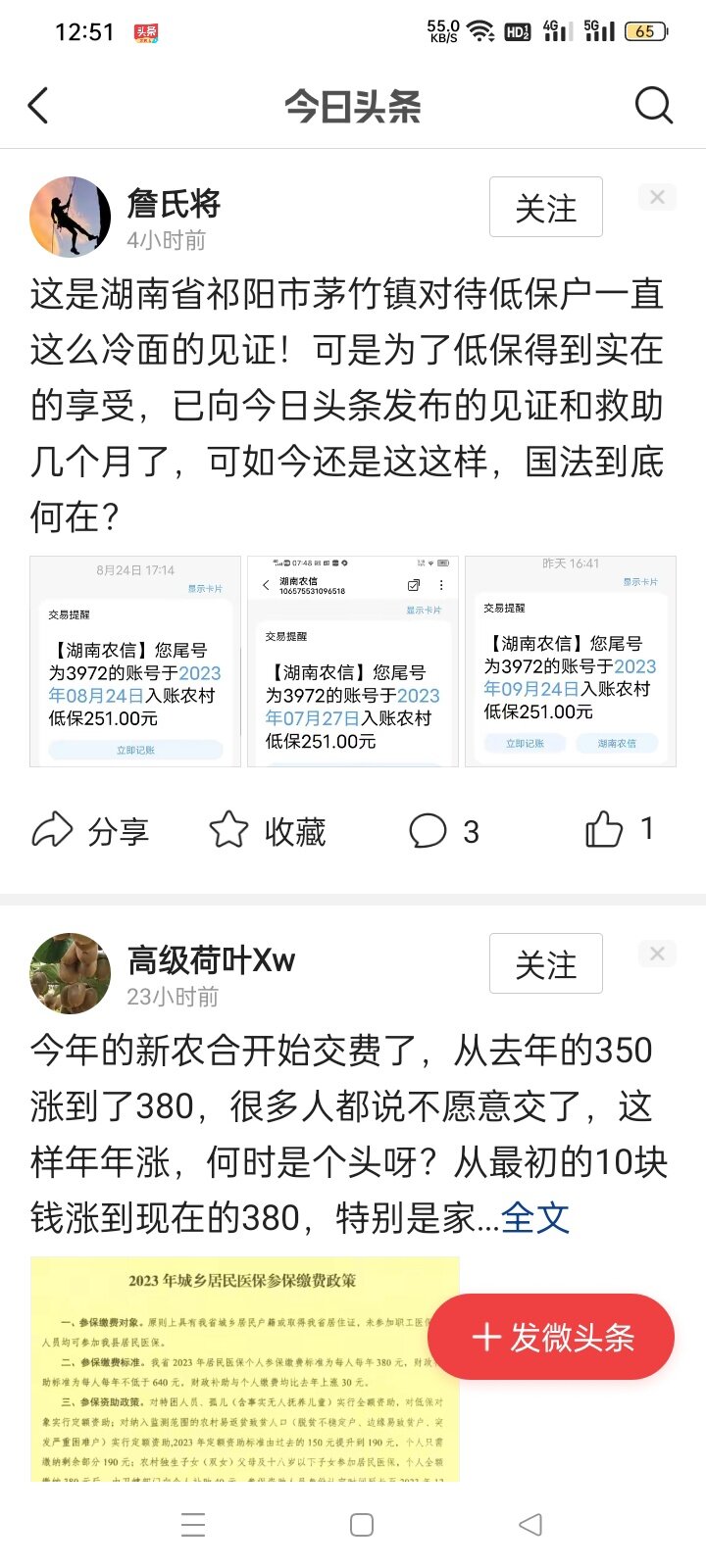Go back using the top-left arrow

point(39,106)
